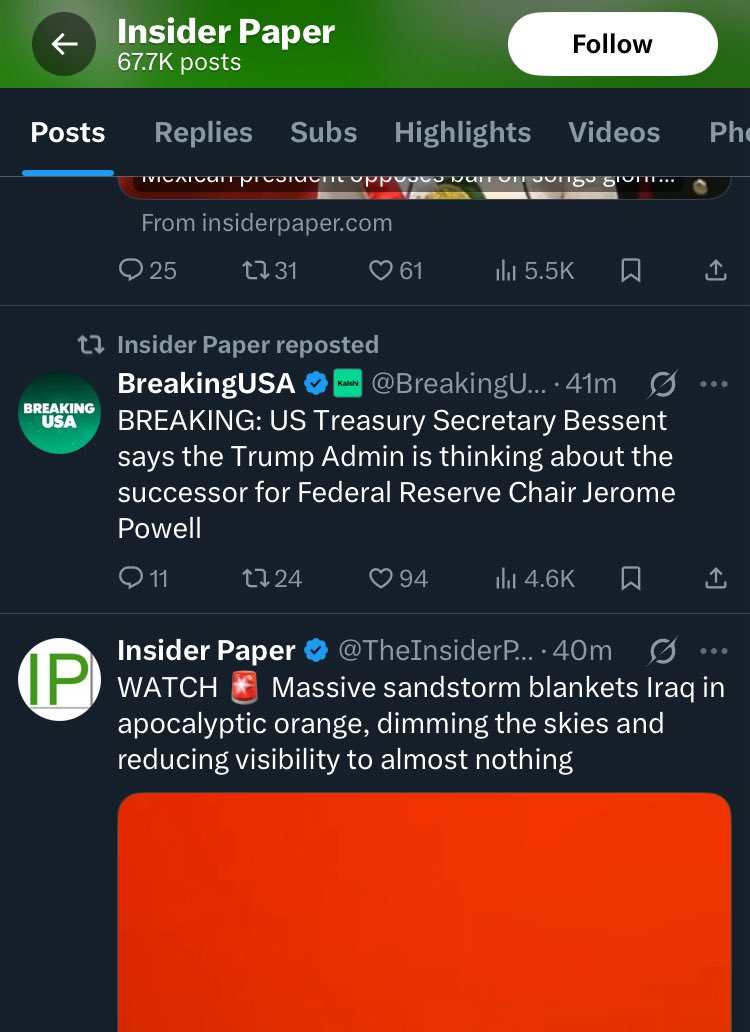Open the BreakingUSA profile avatar
This screenshot has height=1032, width=750.
59,414
